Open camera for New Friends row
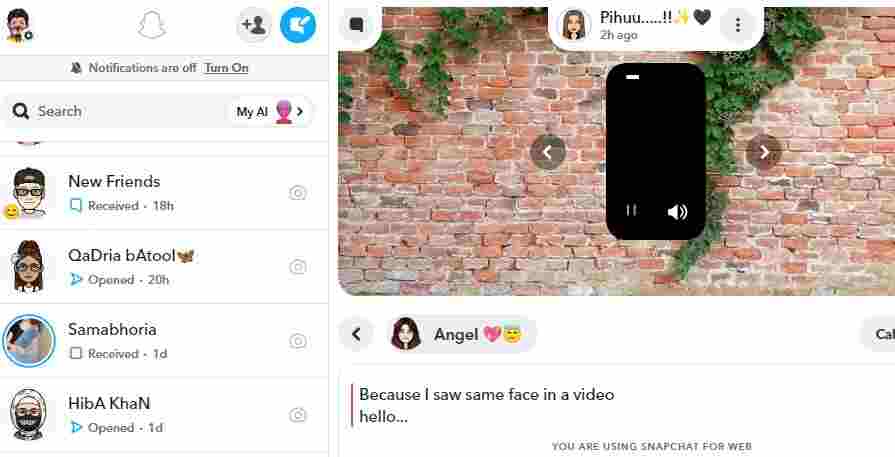The height and width of the screenshot is (457, 895). point(297,193)
